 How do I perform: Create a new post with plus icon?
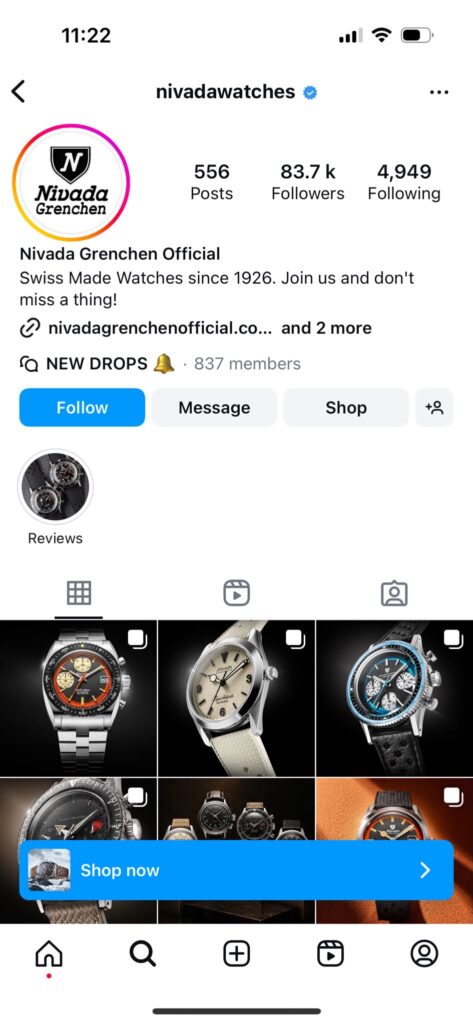coord(236,955)
